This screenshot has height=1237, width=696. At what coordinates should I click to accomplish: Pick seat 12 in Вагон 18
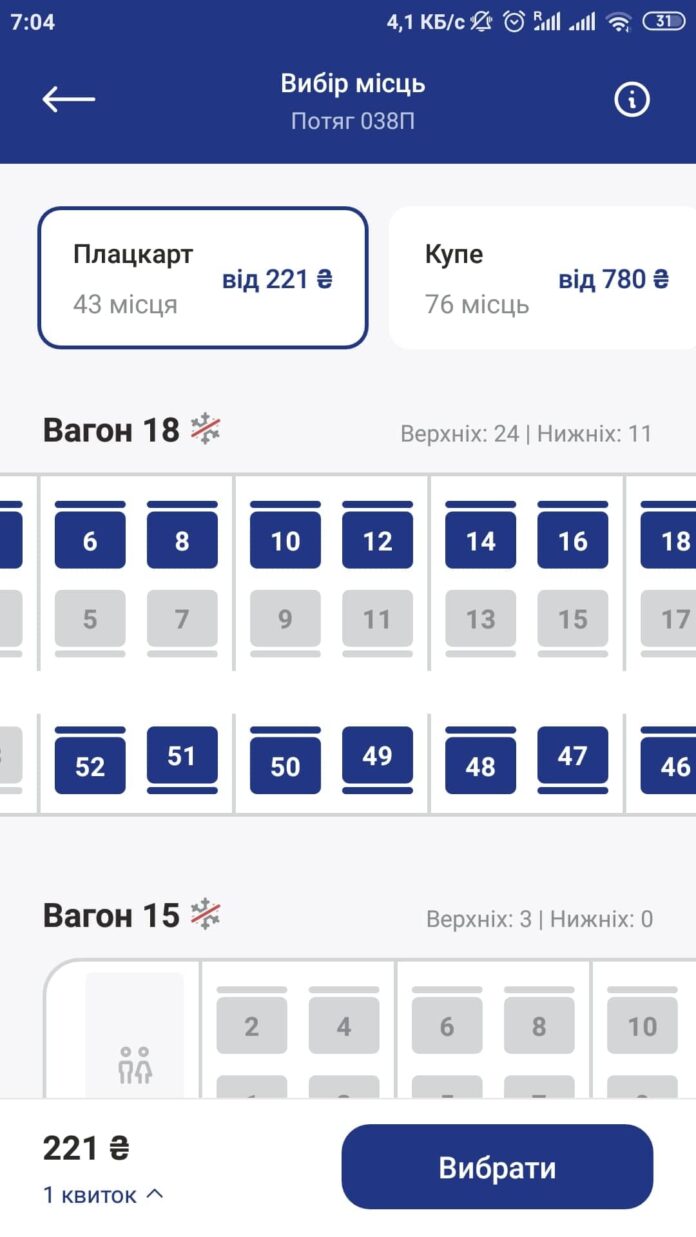[377, 541]
